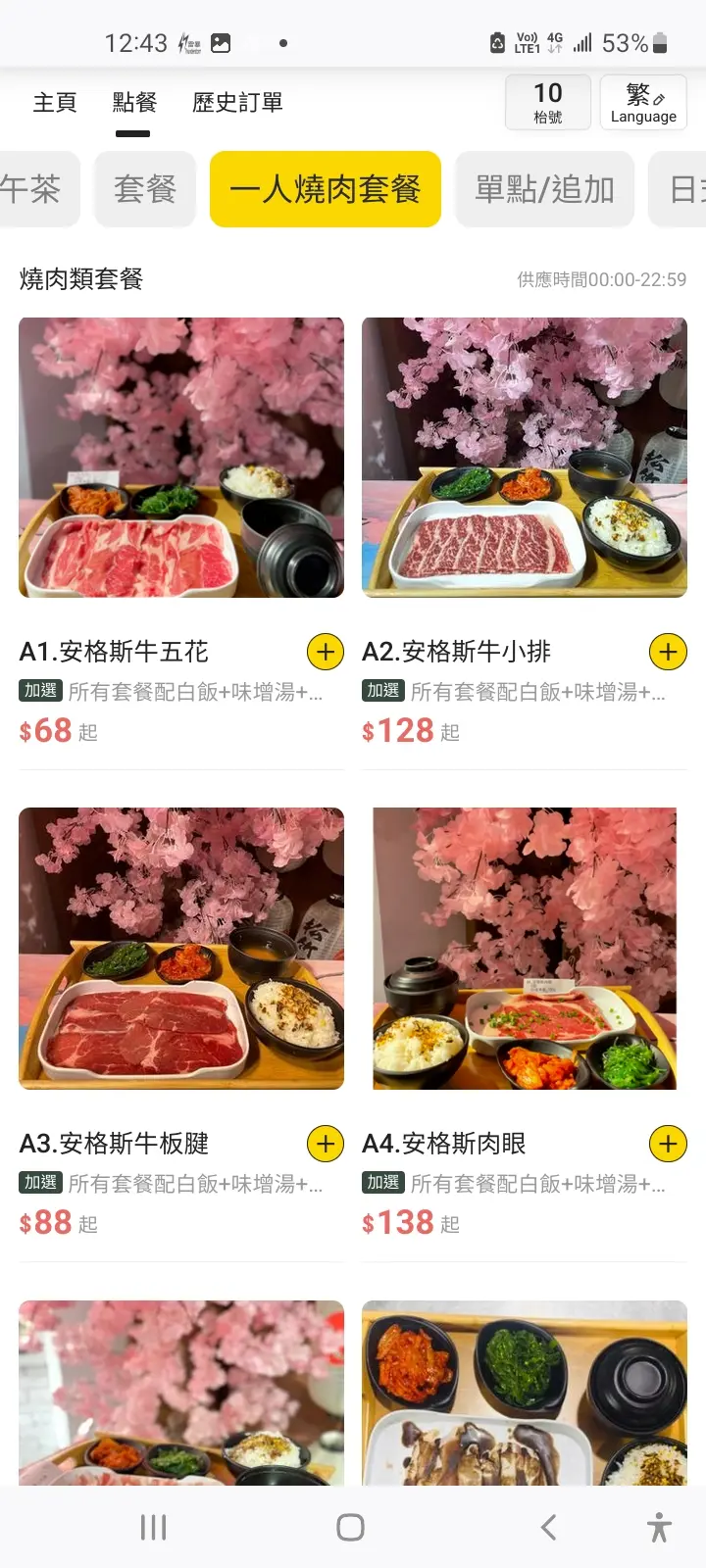Viewport: 706px width, 1568px height.
Task: Add A4.安格斯肉眼 to the order
Action: point(668,1144)
